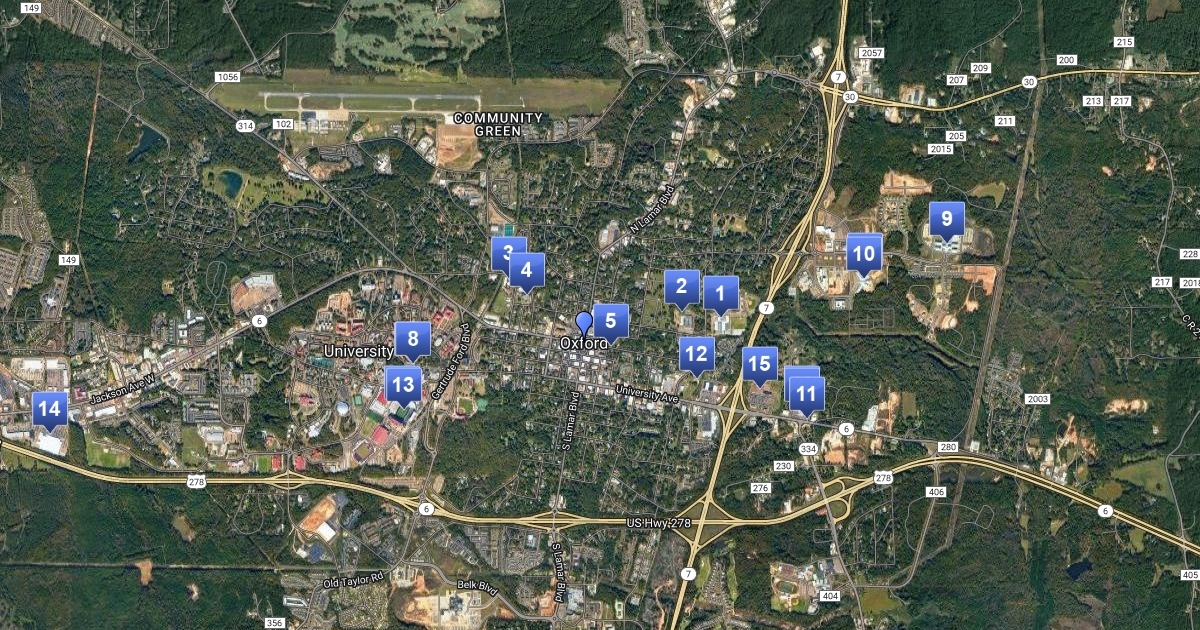The image size is (1200, 630).
Task: Tap map marker number 5
Action: click(x=611, y=321)
